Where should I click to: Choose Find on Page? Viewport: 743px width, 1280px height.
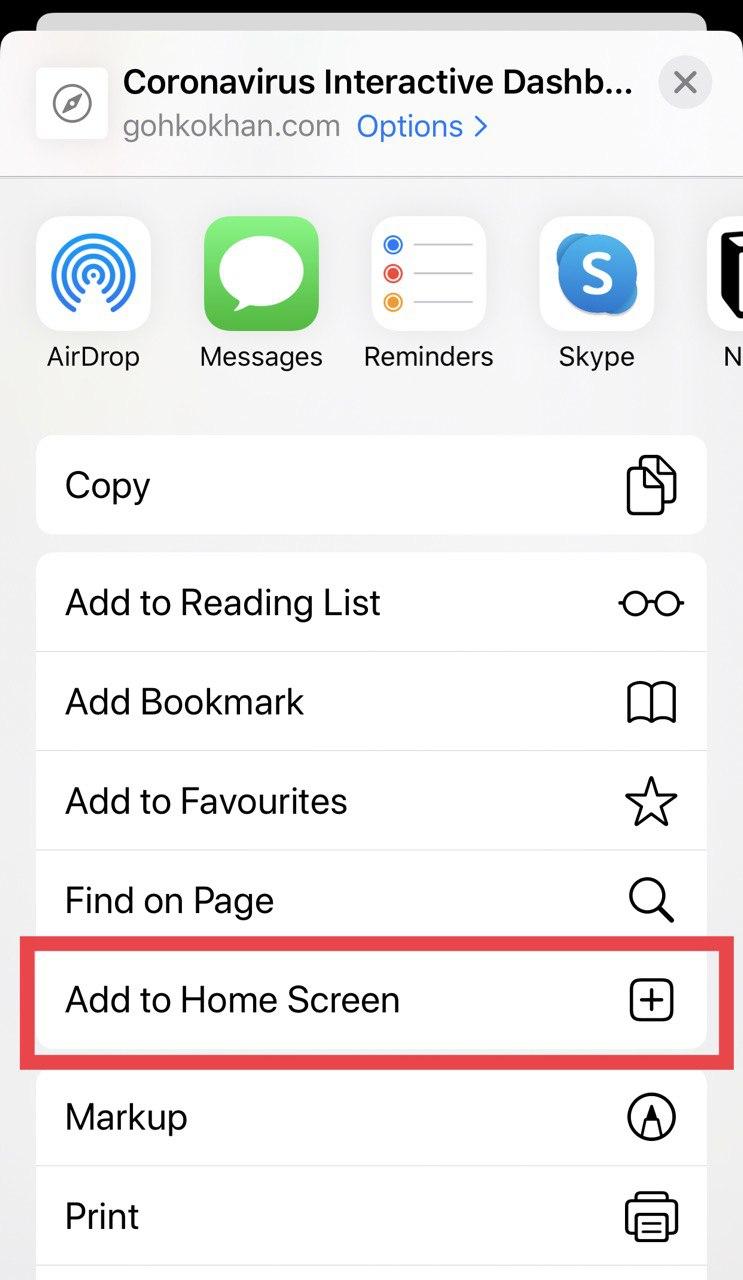169,900
